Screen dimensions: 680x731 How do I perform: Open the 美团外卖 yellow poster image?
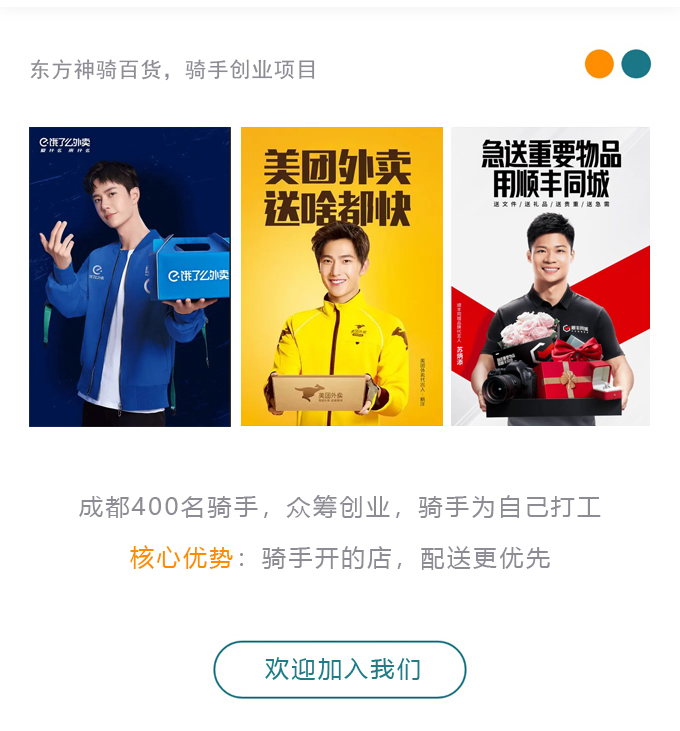click(342, 277)
